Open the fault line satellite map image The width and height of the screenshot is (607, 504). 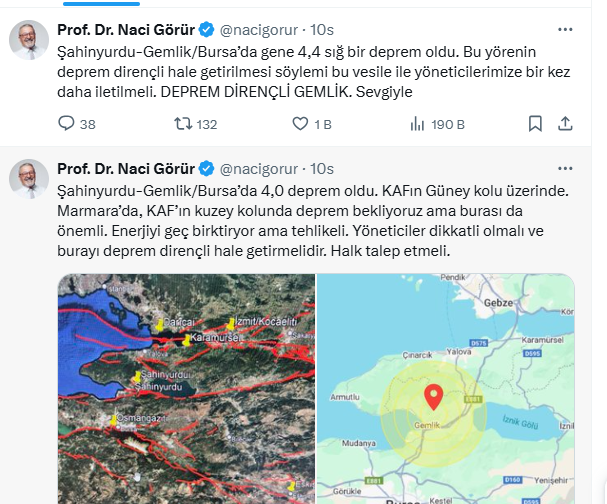186,388
